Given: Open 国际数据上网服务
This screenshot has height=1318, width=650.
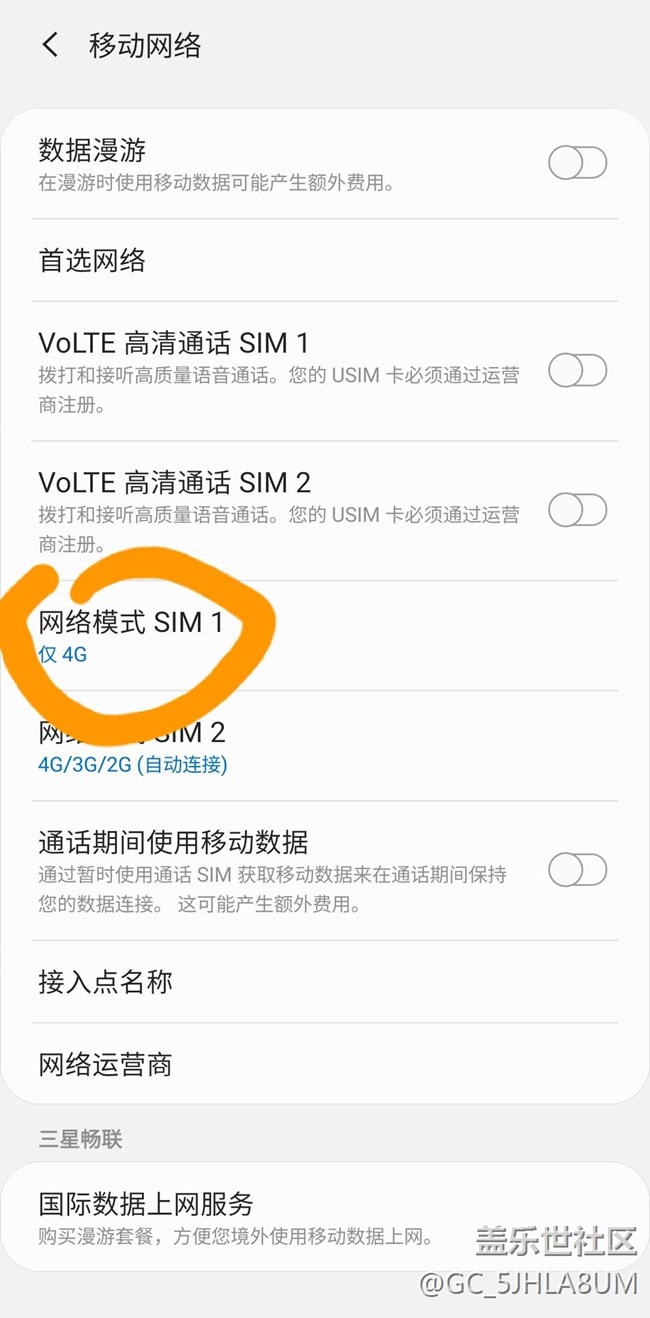Looking at the screenshot, I should point(325,1217).
